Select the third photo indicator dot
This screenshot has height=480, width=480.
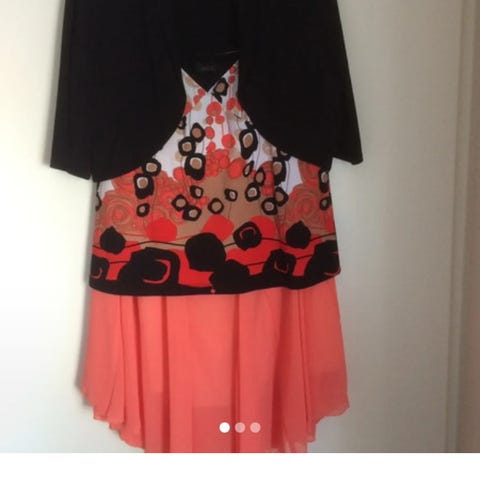coord(255,427)
